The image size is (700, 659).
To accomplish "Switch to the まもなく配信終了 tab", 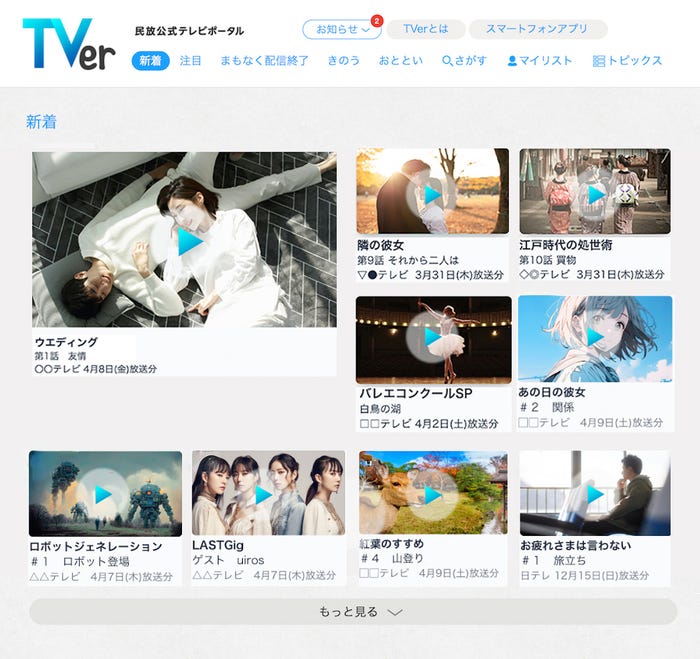I will pyautogui.click(x=264, y=61).
